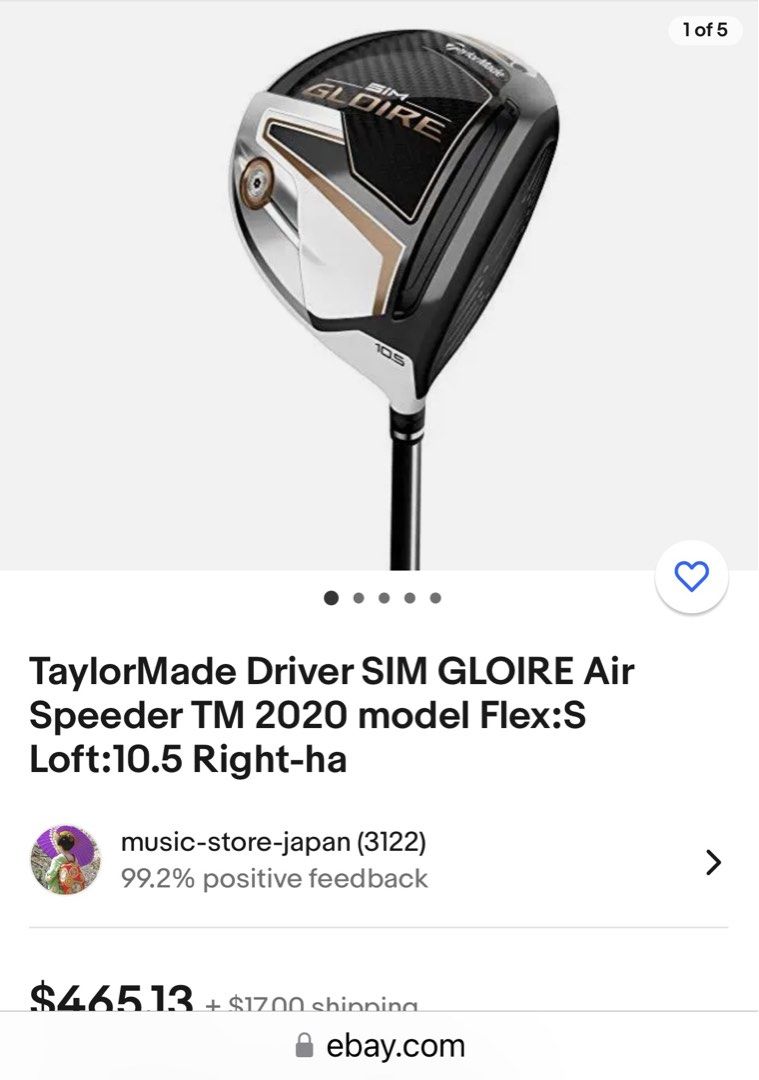Tap the white heart button background circle
759x1080 pixels.
pyautogui.click(x=690, y=578)
